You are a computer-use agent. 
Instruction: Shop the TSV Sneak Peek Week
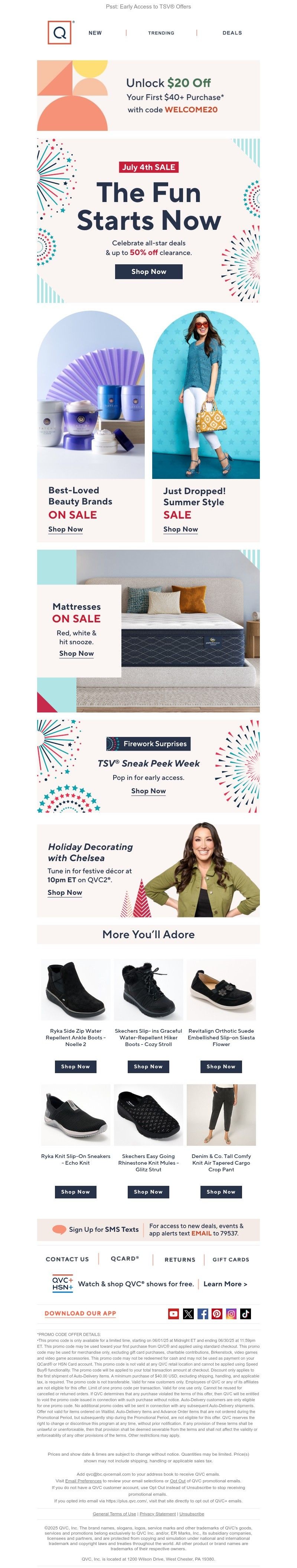pos(148,791)
